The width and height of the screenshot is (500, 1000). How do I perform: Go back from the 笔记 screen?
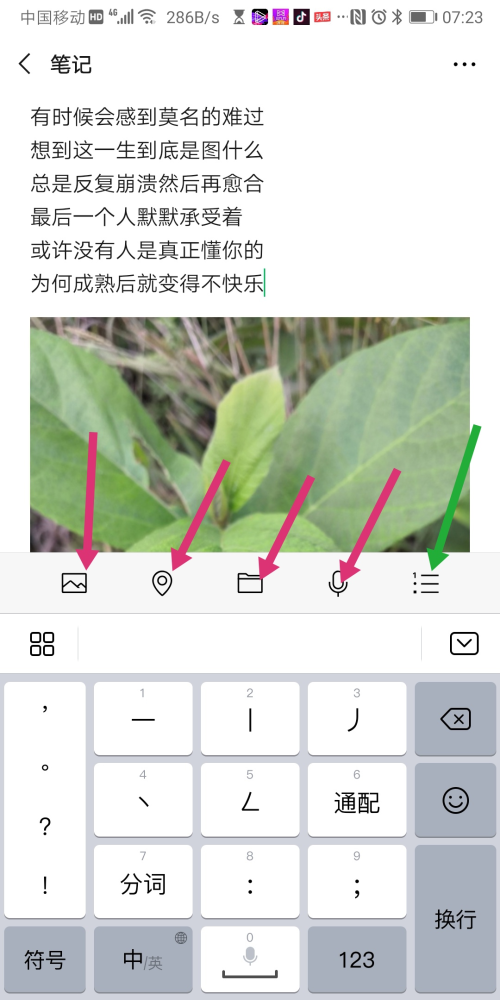[25, 64]
